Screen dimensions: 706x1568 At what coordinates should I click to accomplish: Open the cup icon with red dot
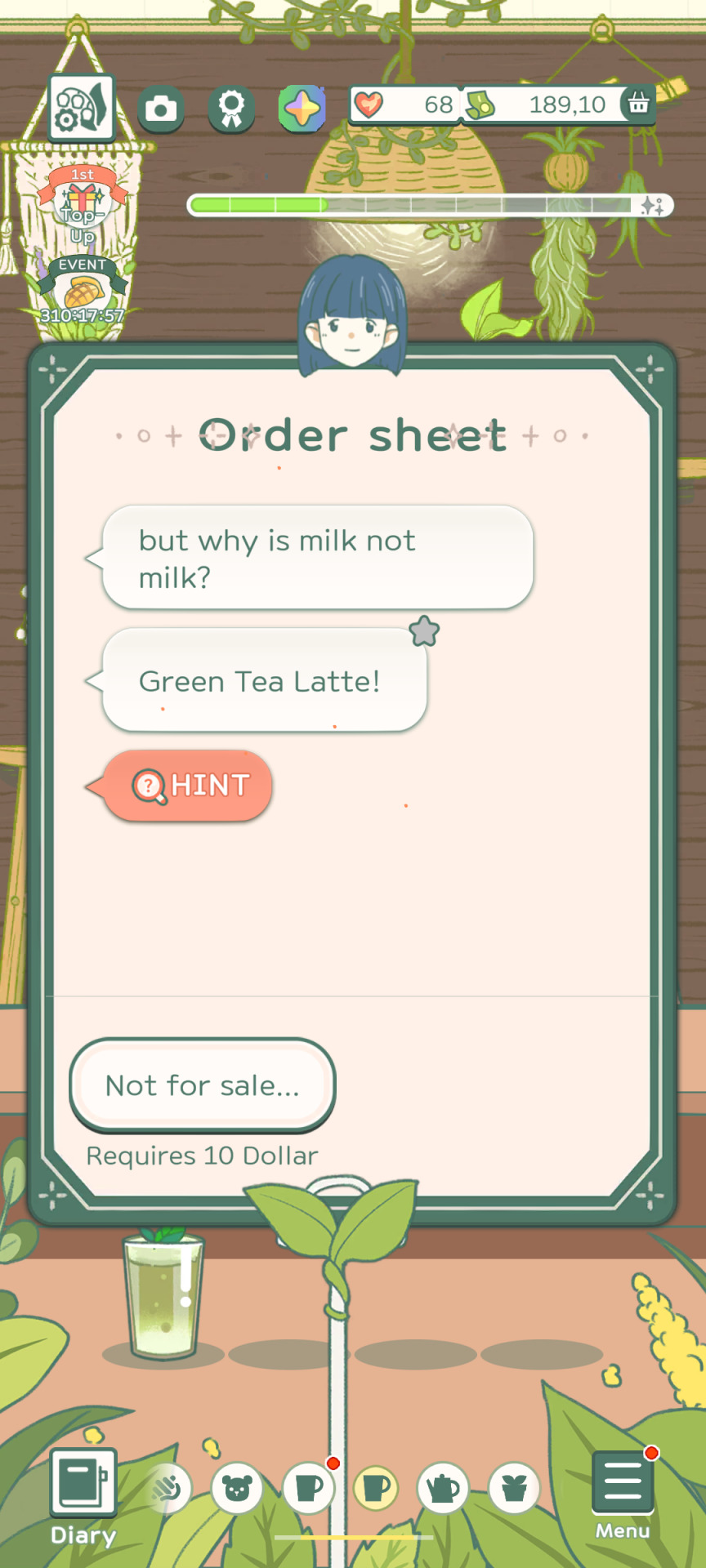[308, 1488]
